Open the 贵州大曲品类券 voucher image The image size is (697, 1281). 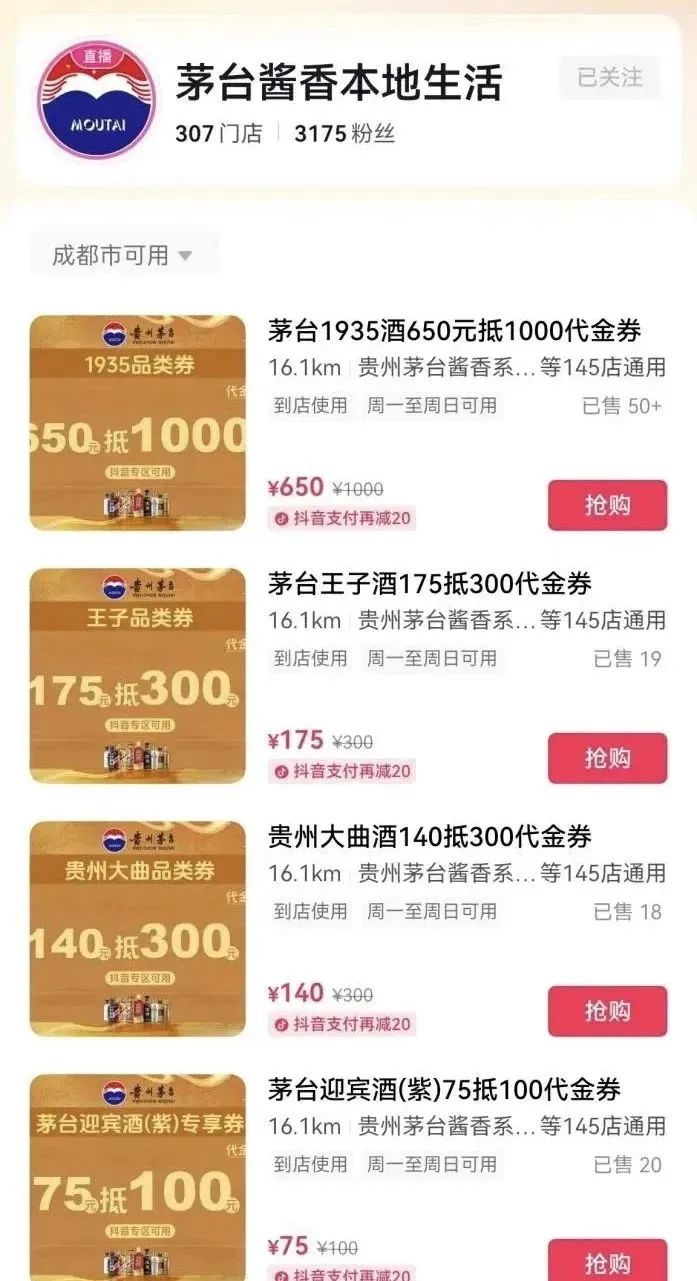(138, 929)
